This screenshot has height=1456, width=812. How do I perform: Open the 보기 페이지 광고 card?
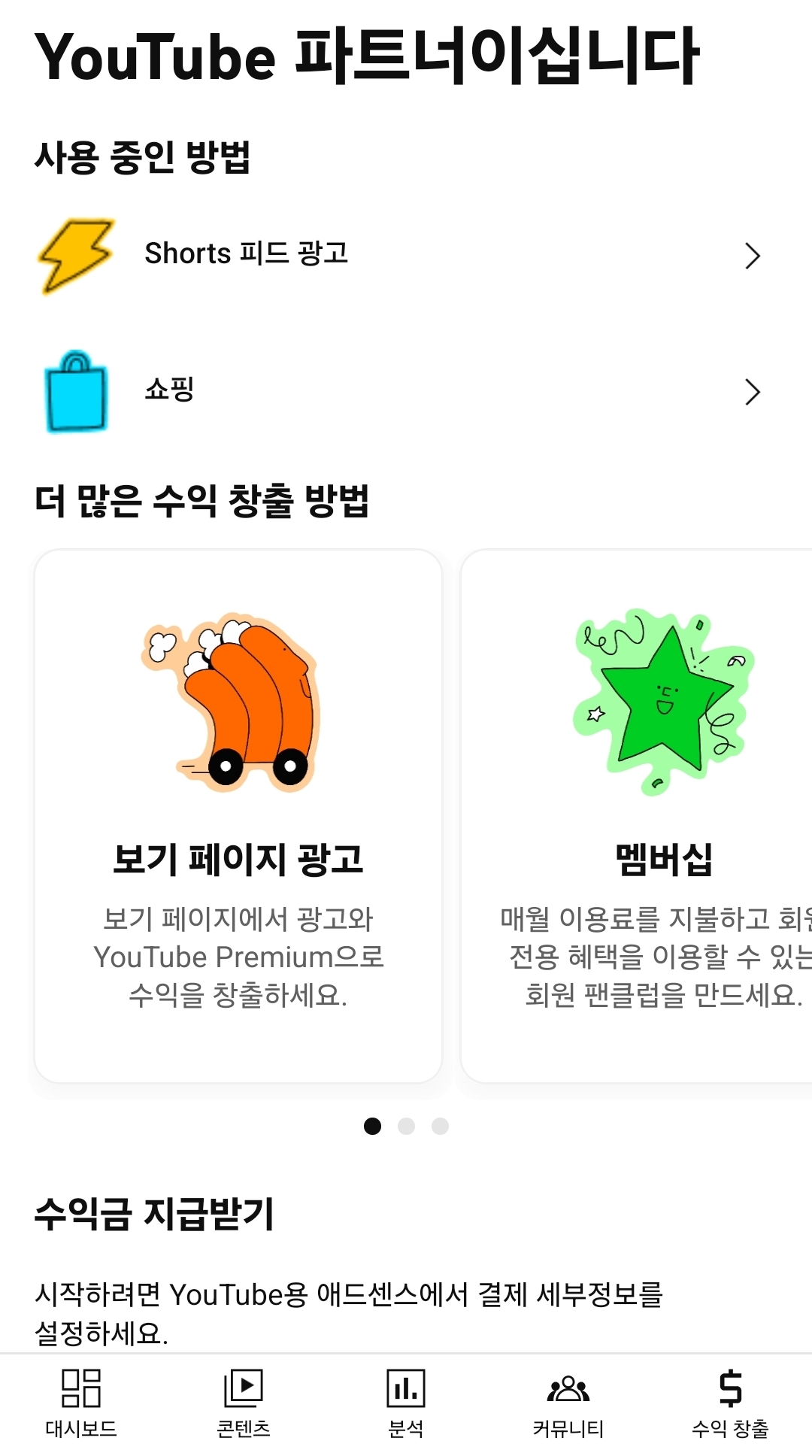(x=238, y=816)
